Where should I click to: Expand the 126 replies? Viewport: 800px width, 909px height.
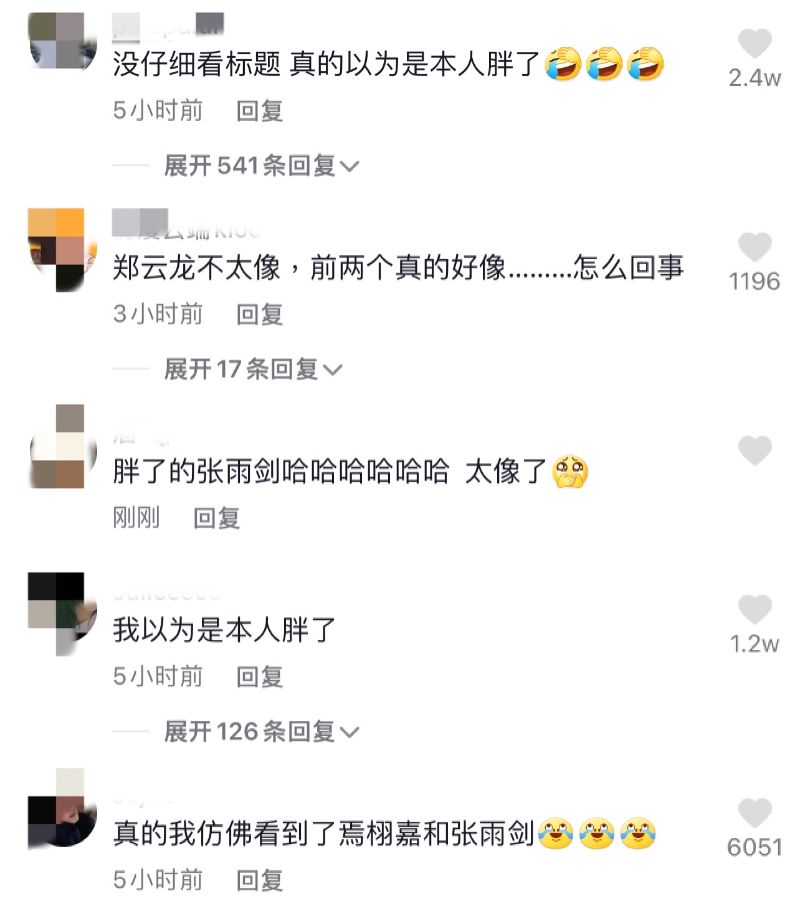click(260, 731)
